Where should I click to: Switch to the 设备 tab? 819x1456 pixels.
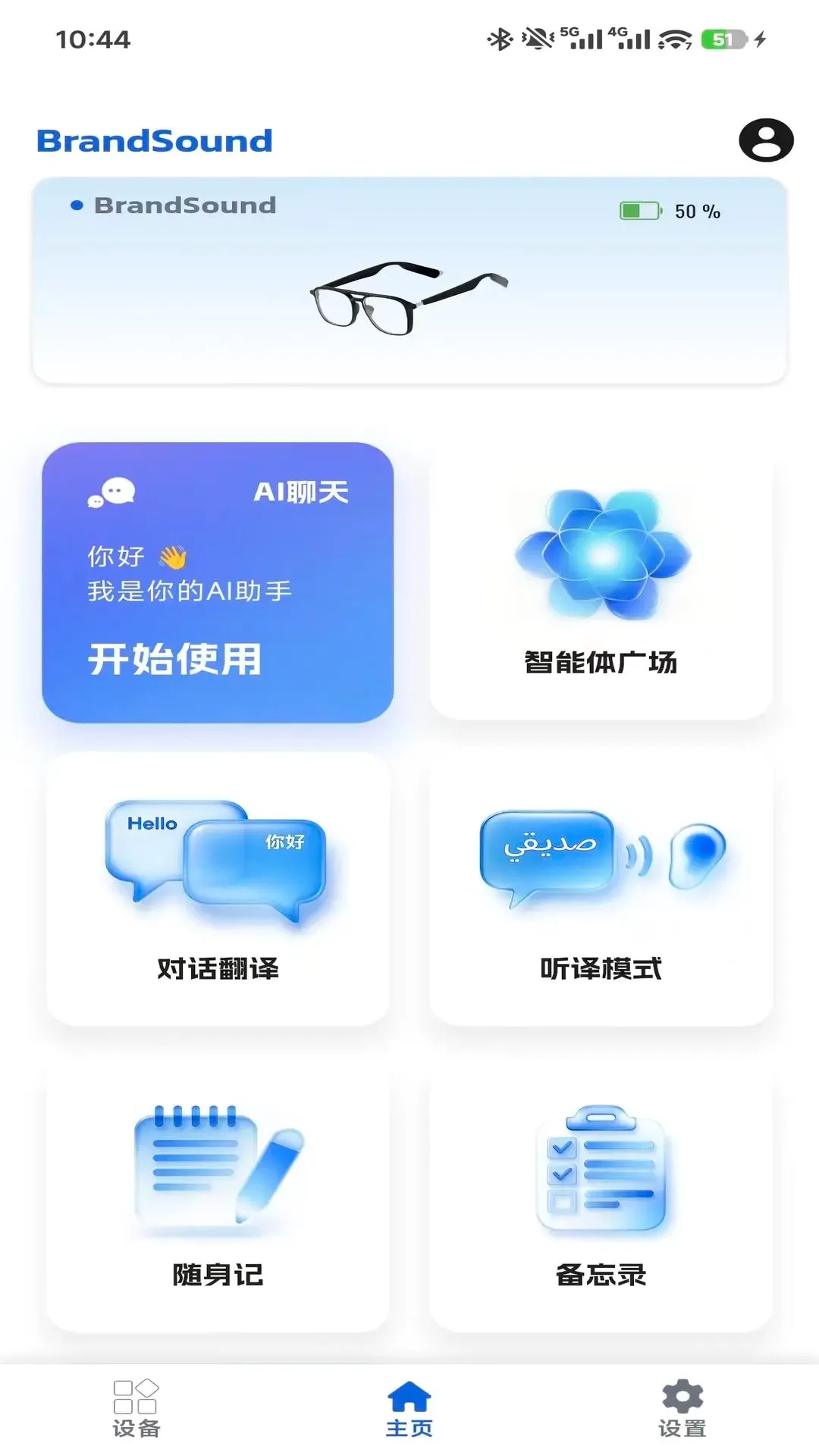point(136,1409)
